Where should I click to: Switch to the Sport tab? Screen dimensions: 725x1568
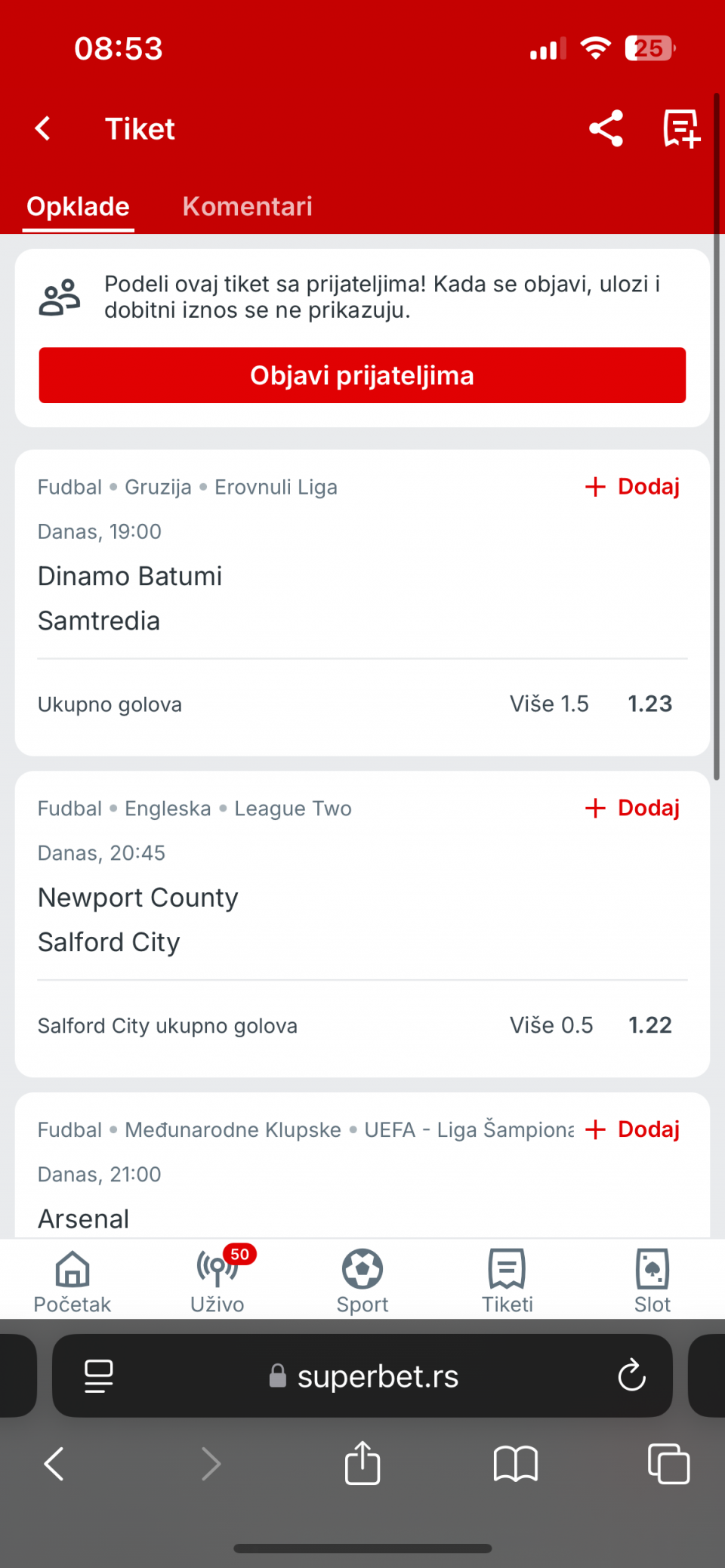pos(362,1281)
